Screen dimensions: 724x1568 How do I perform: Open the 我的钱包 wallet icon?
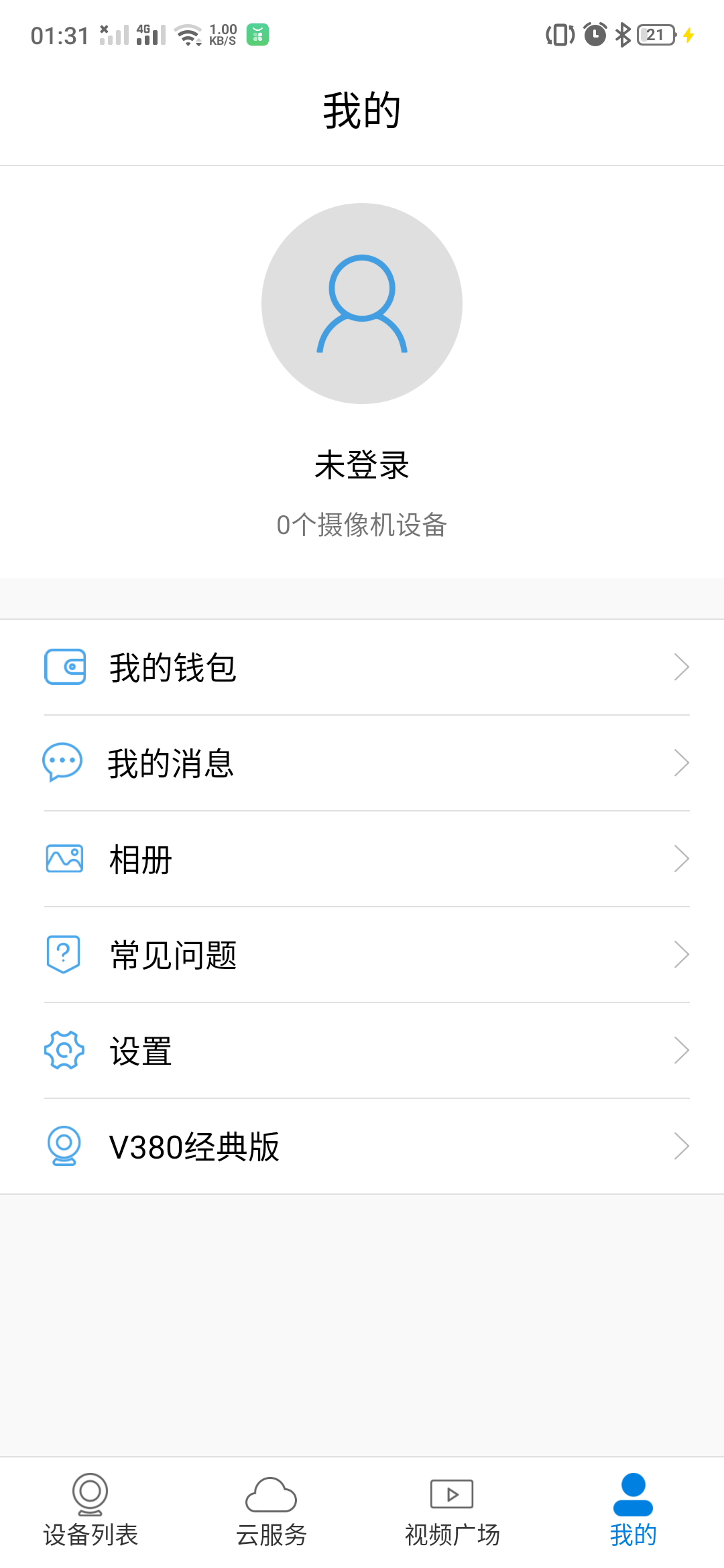point(64,665)
